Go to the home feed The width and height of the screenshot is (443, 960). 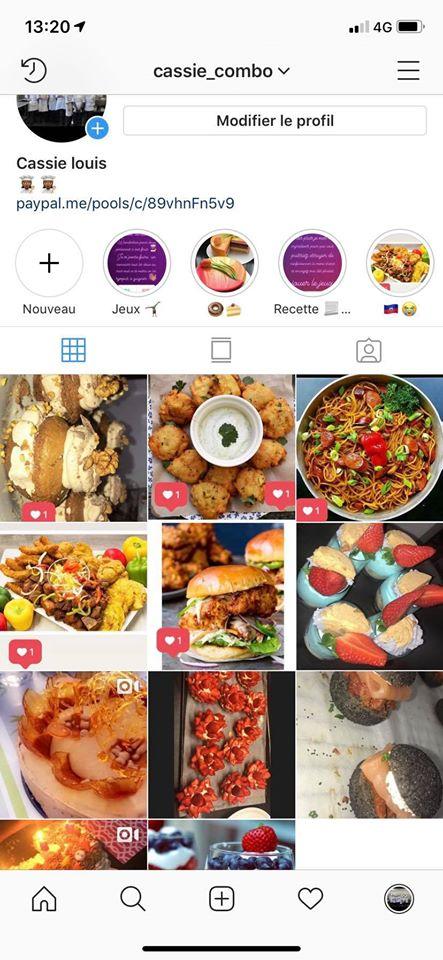click(44, 899)
